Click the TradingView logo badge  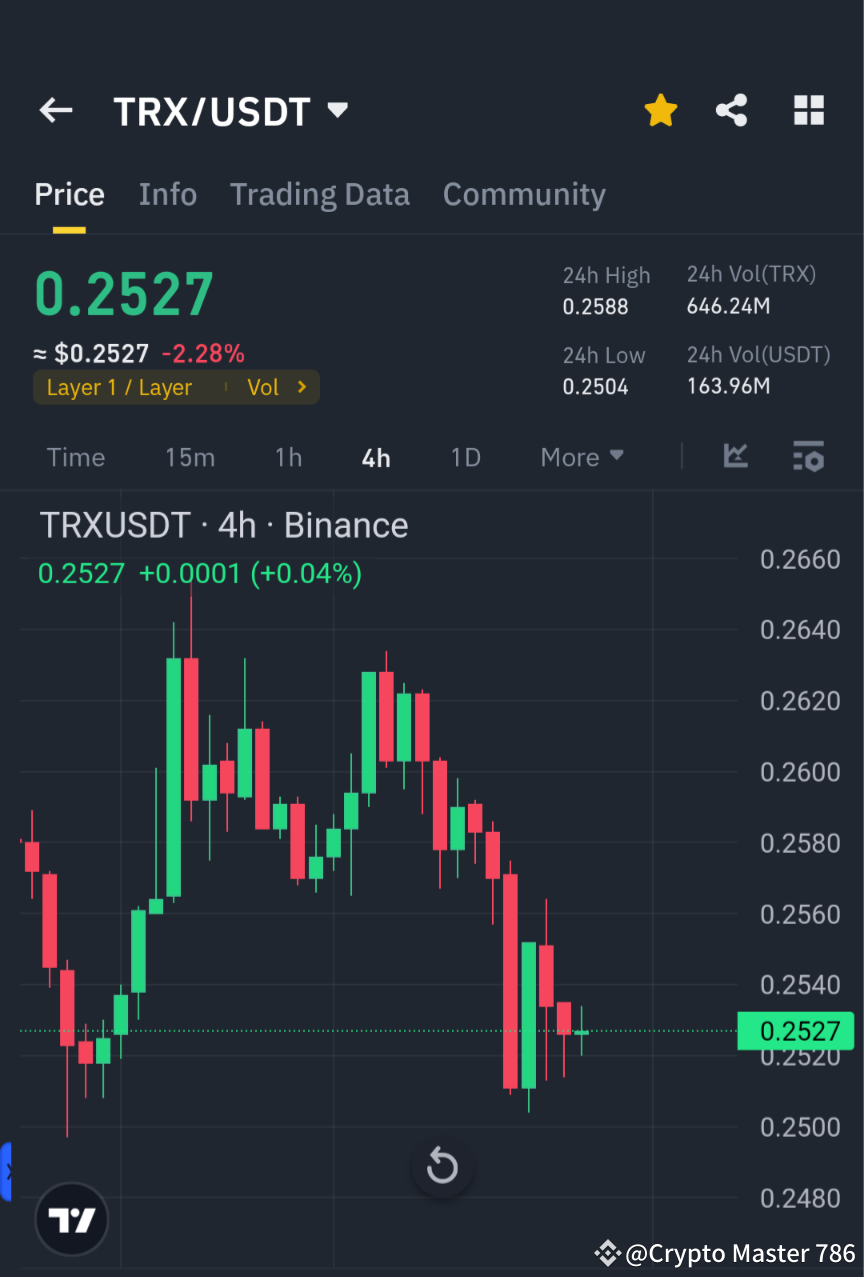(x=70, y=1219)
